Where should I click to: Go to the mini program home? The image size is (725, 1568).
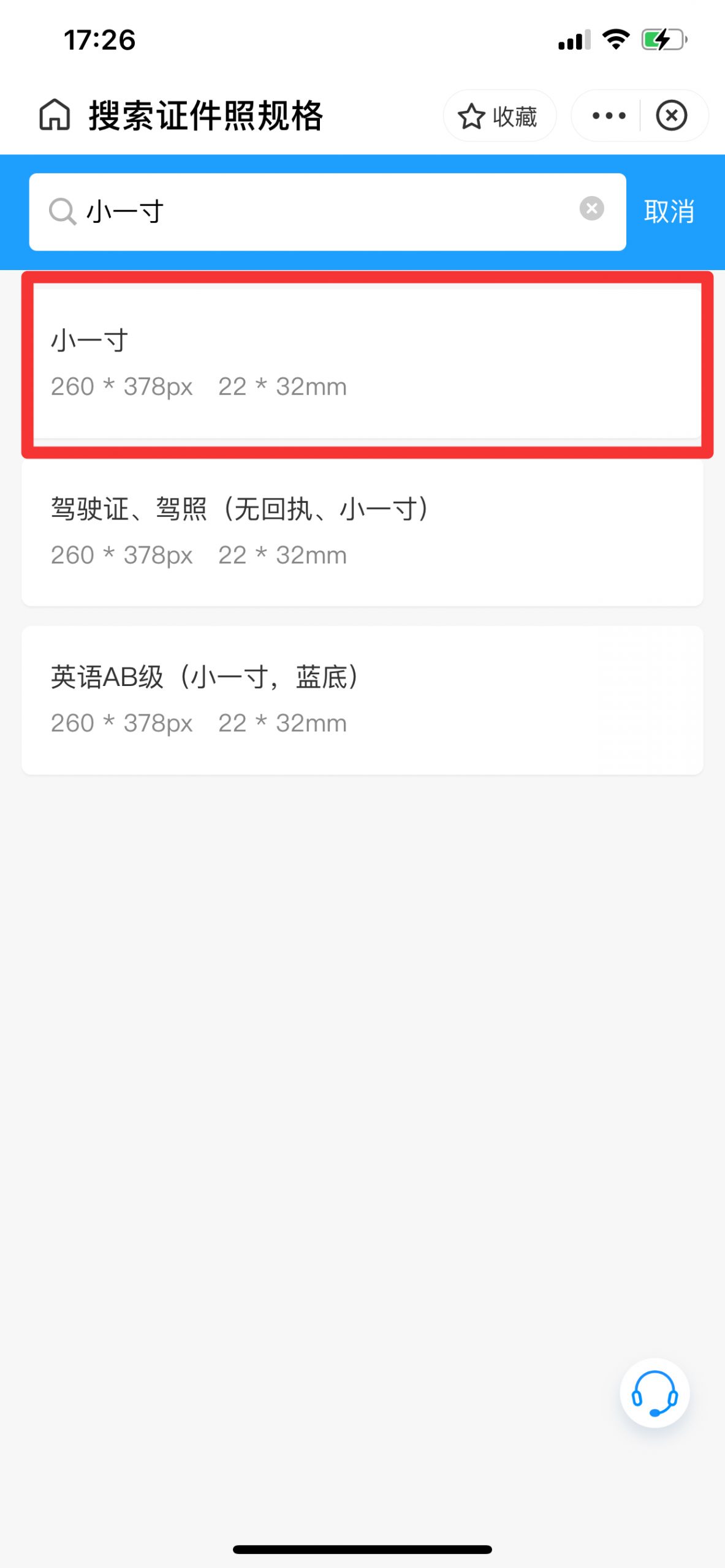point(55,115)
